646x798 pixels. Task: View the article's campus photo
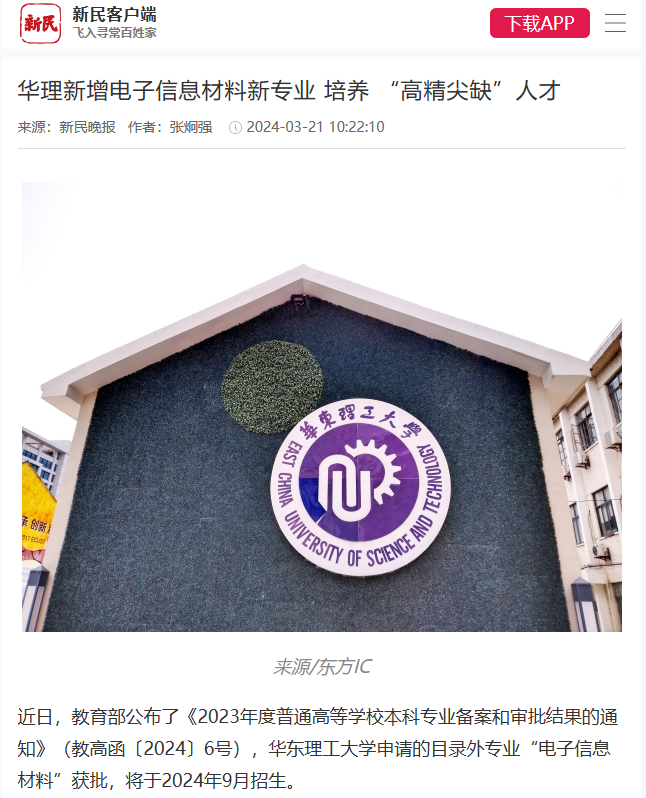(x=322, y=406)
